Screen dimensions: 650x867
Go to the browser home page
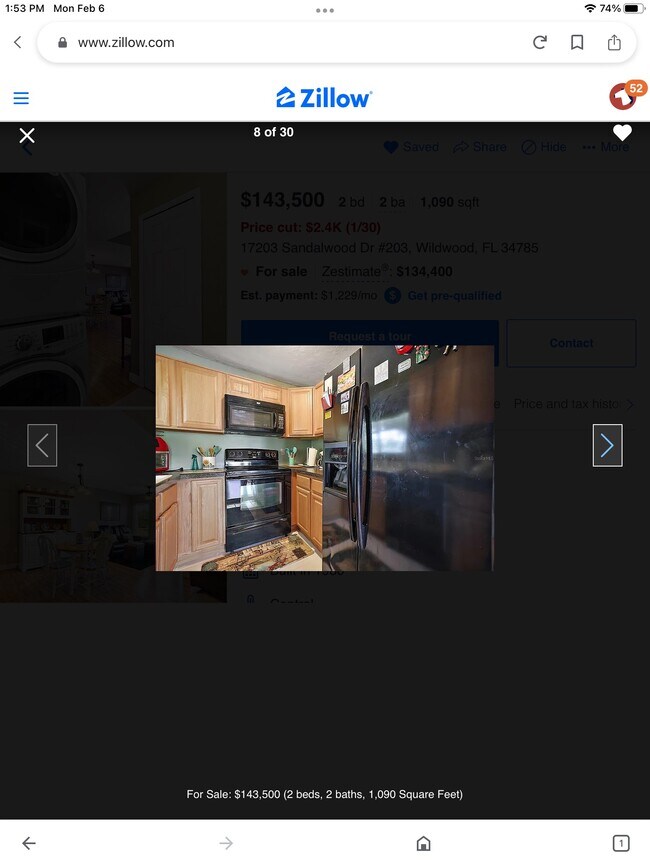(x=423, y=843)
